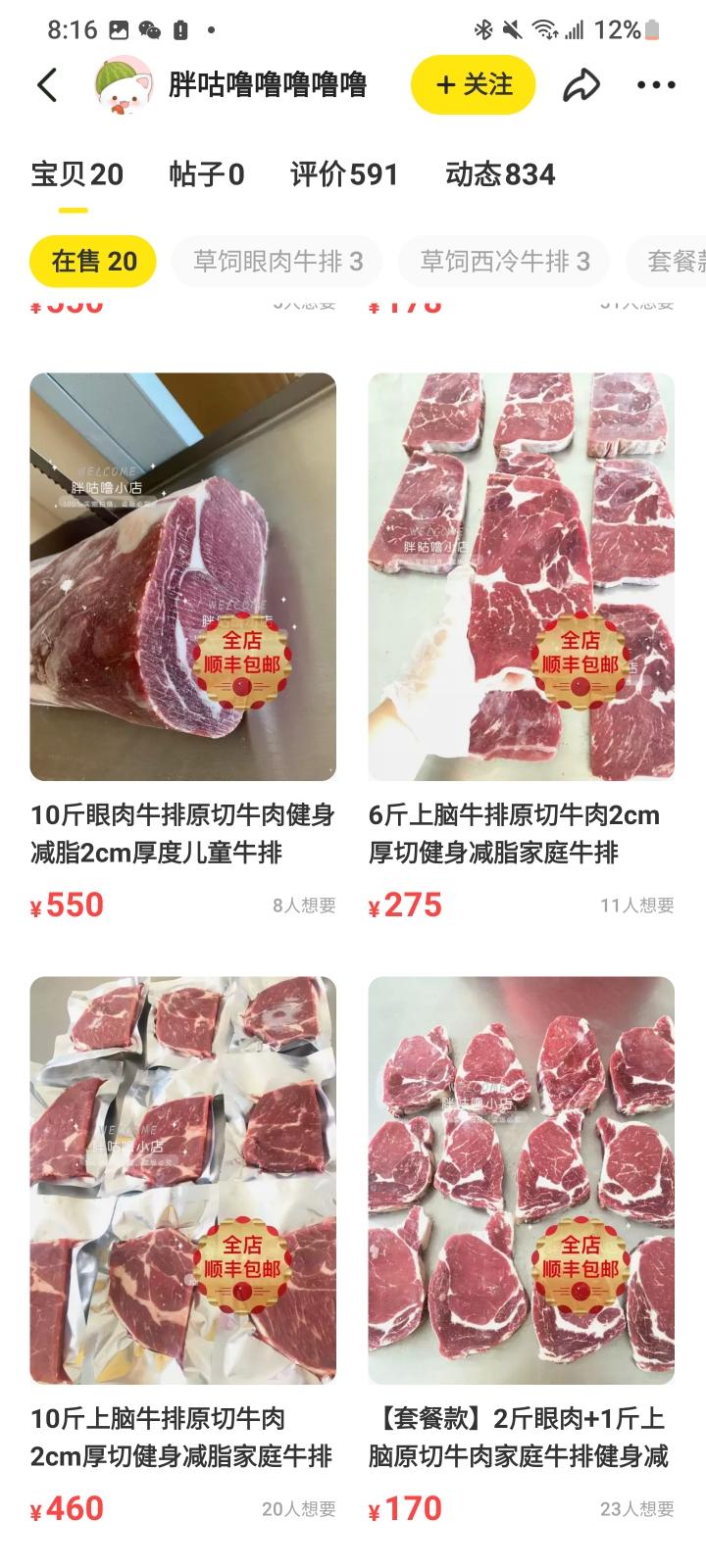The height and width of the screenshot is (1568, 706).
Task: Tap the yellow +关注 follow button
Action: [x=473, y=85]
